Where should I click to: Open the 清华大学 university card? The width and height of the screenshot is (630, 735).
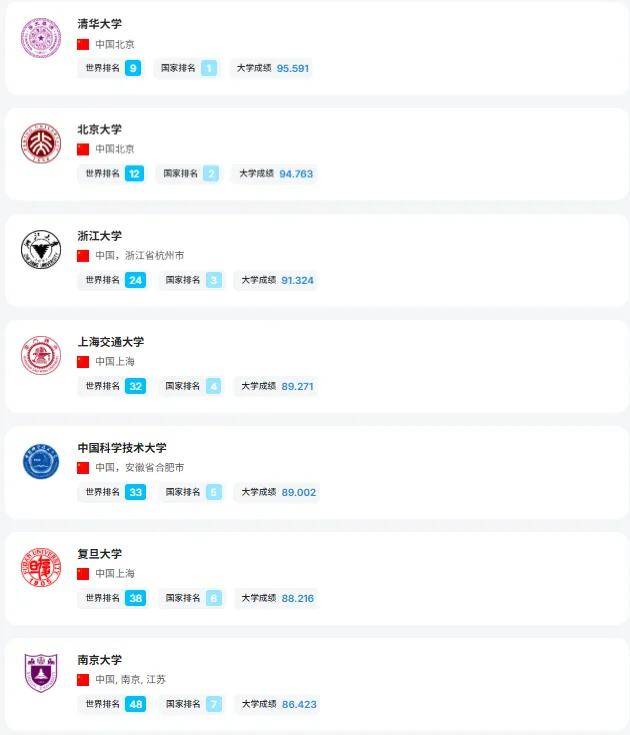coord(99,24)
